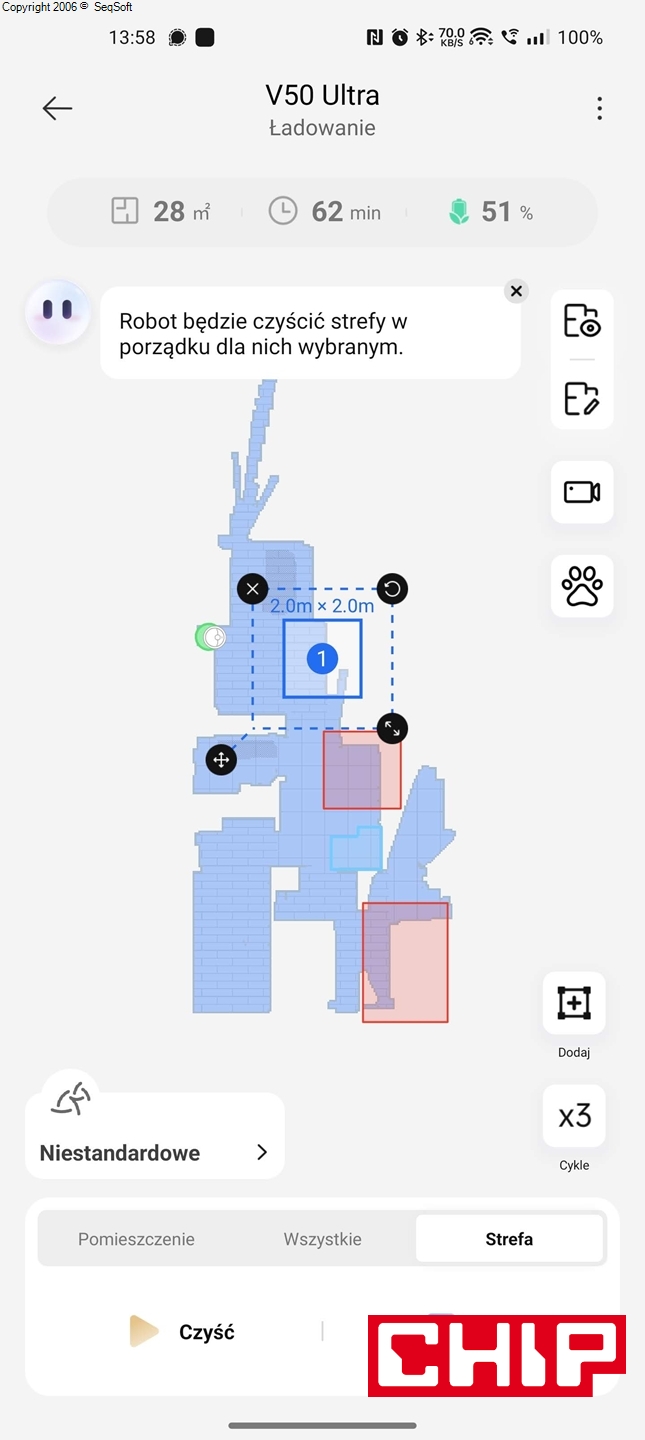This screenshot has width=645, height=1440.
Task: Start cleaning with Czyść
Action: [x=185, y=1332]
